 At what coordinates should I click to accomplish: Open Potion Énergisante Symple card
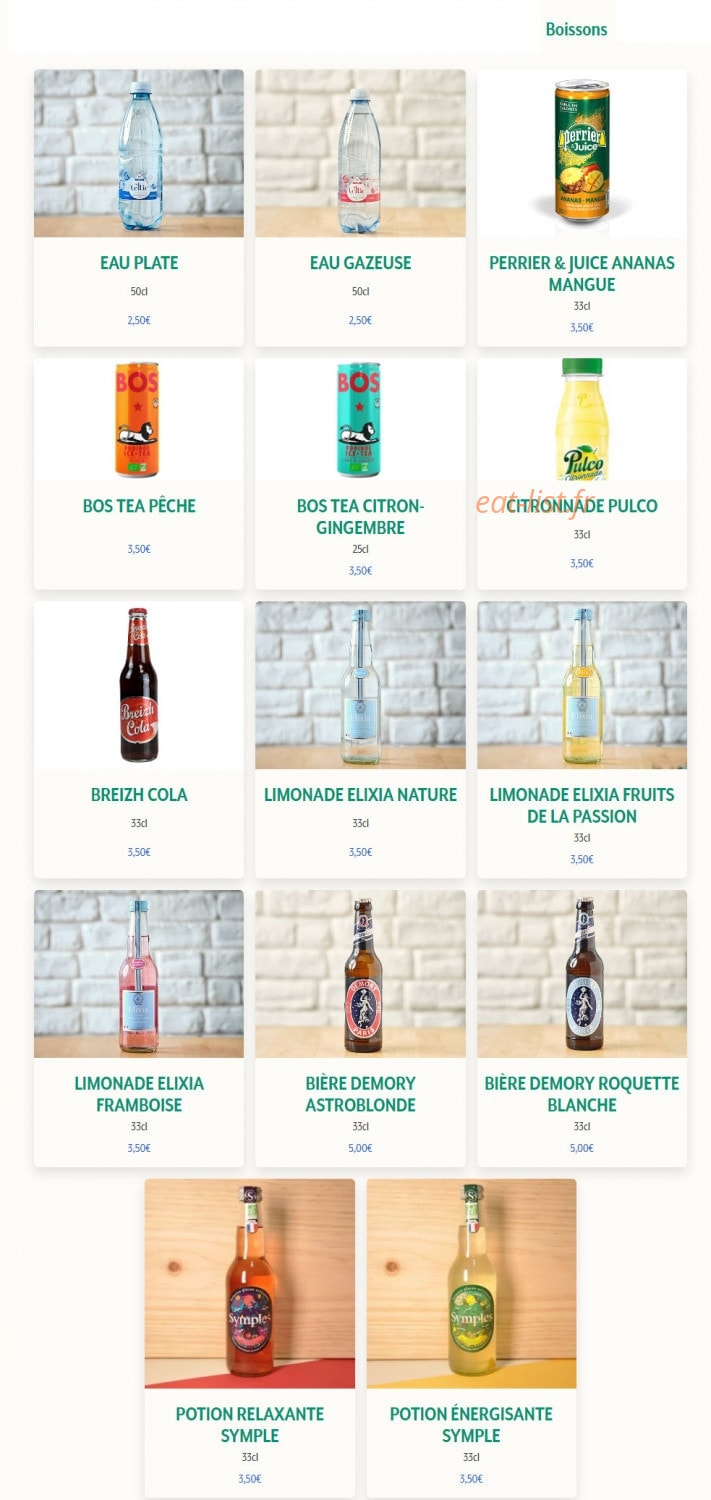471,1337
